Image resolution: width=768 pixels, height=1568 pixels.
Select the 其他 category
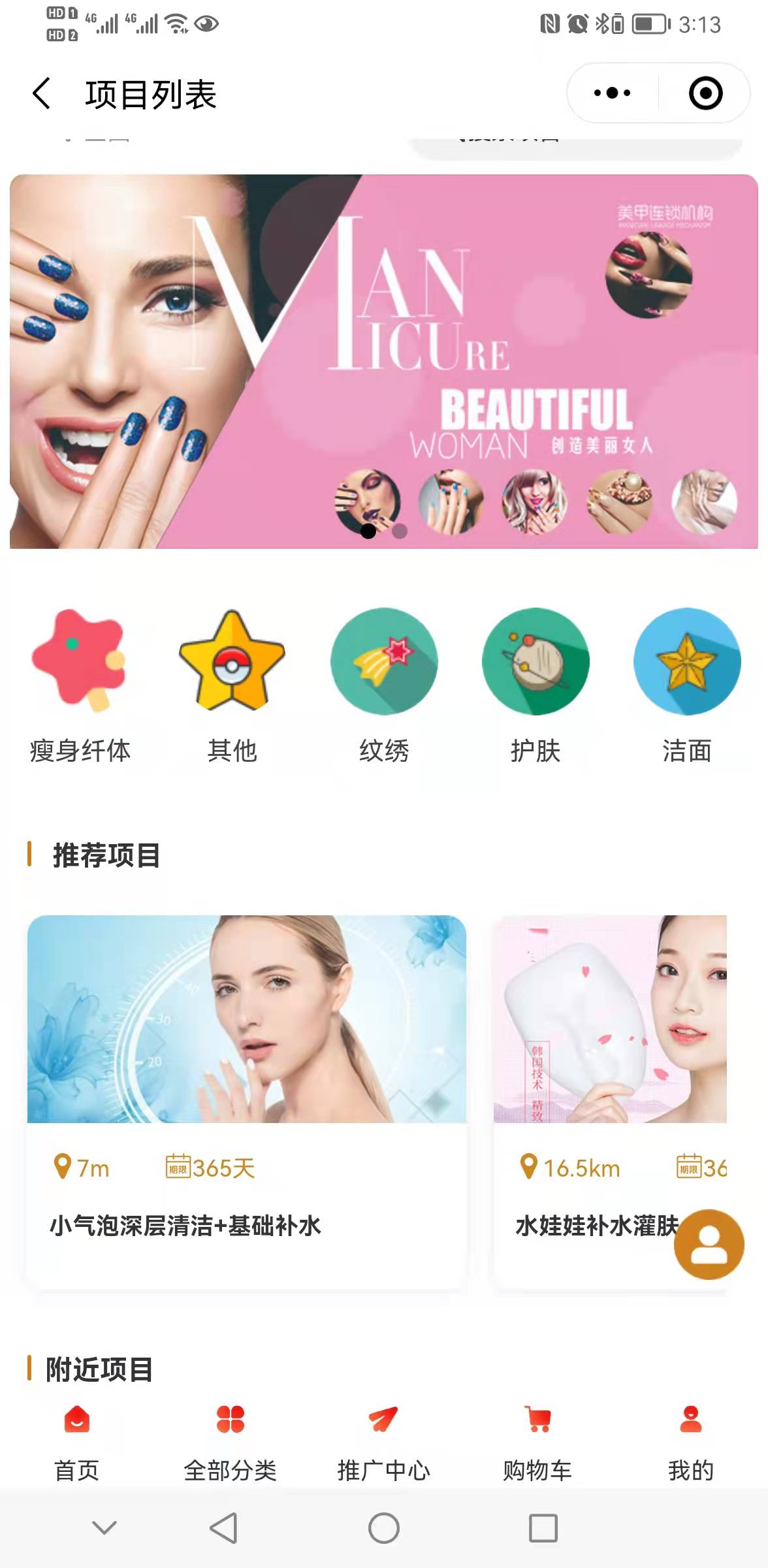coord(232,686)
